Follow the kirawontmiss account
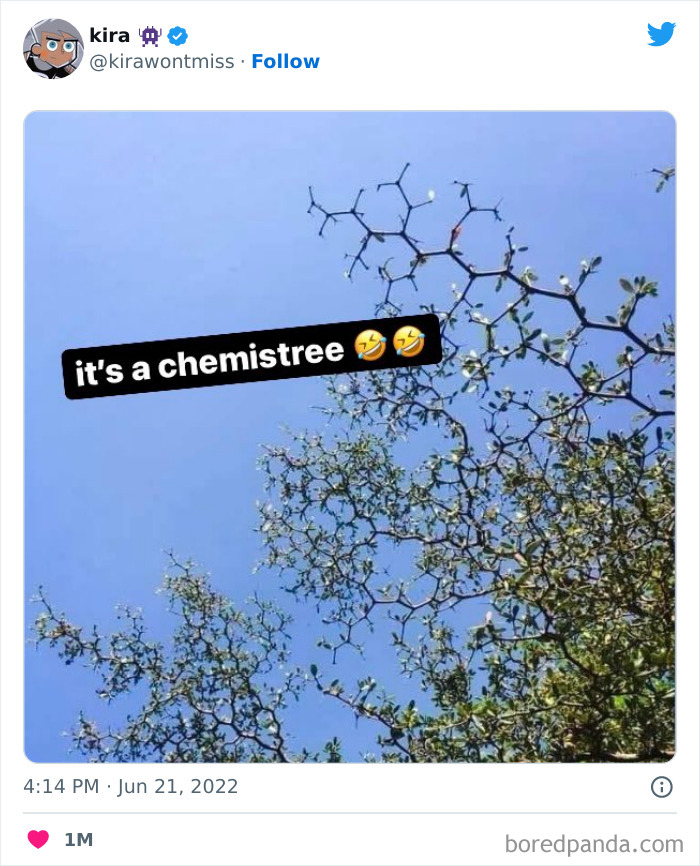The image size is (700, 866). click(285, 61)
